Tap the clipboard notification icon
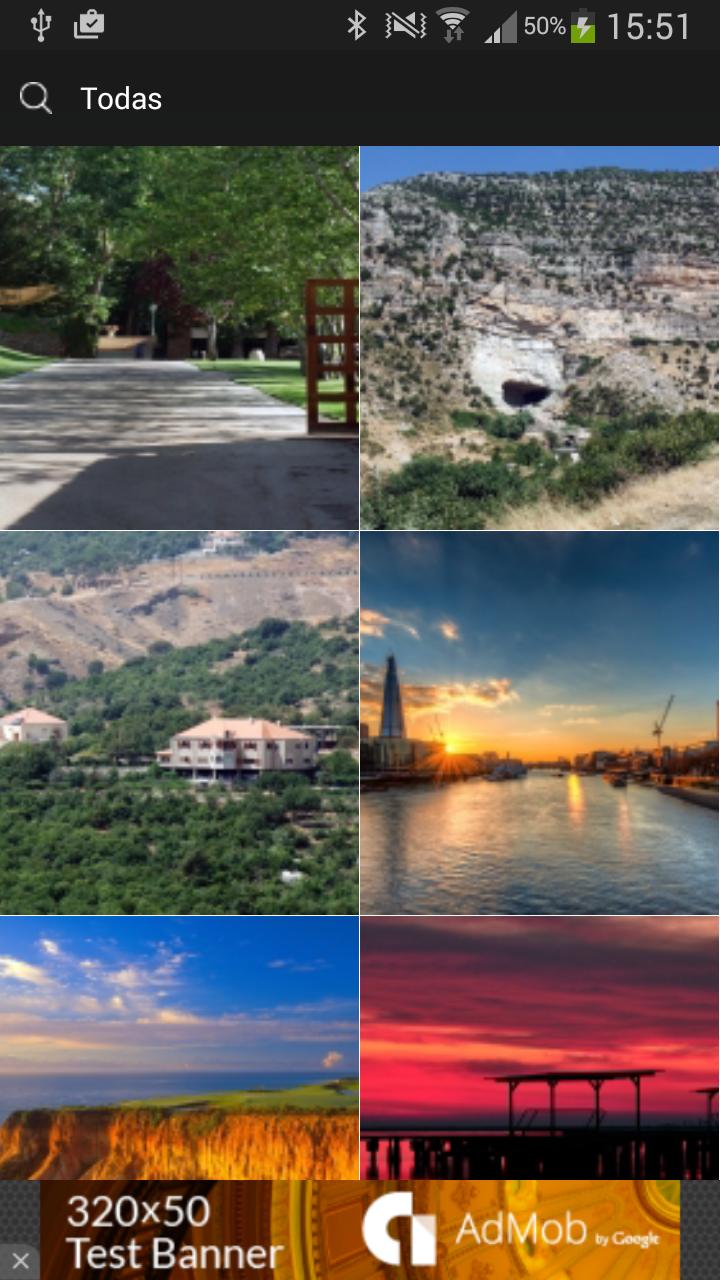Image resolution: width=720 pixels, height=1280 pixels. point(90,25)
